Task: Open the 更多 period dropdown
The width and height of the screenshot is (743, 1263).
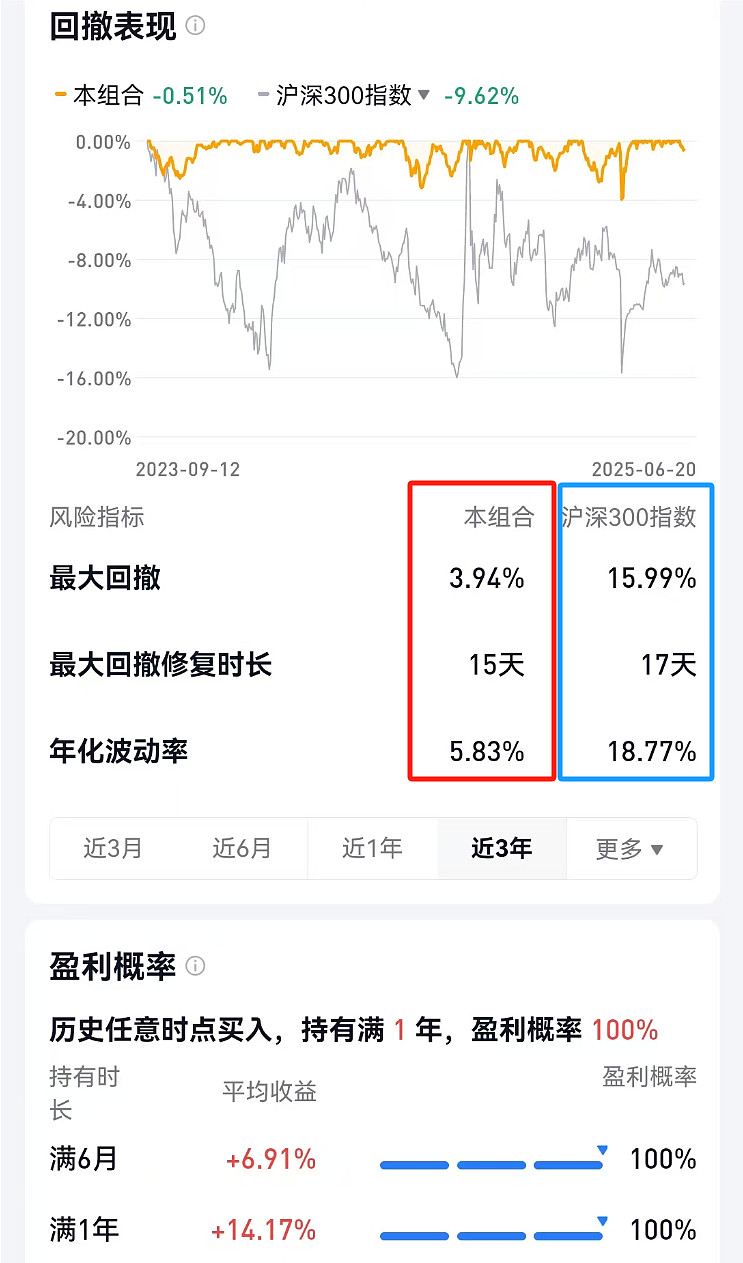Action: tap(631, 849)
